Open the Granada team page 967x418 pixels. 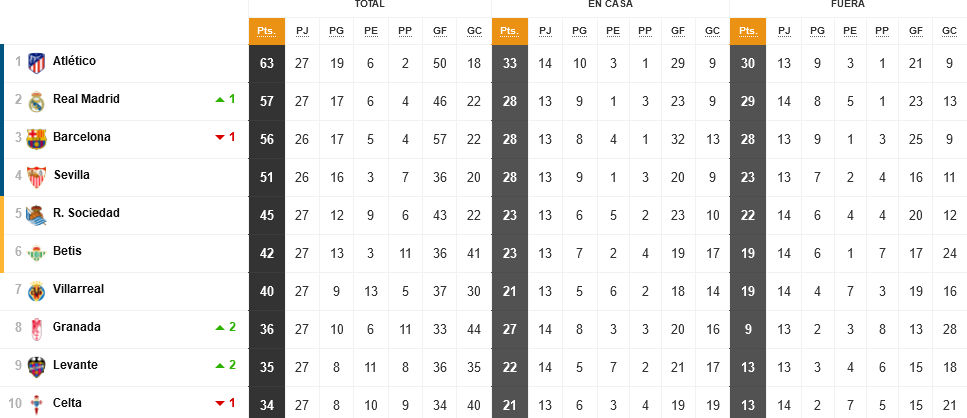tap(76, 327)
